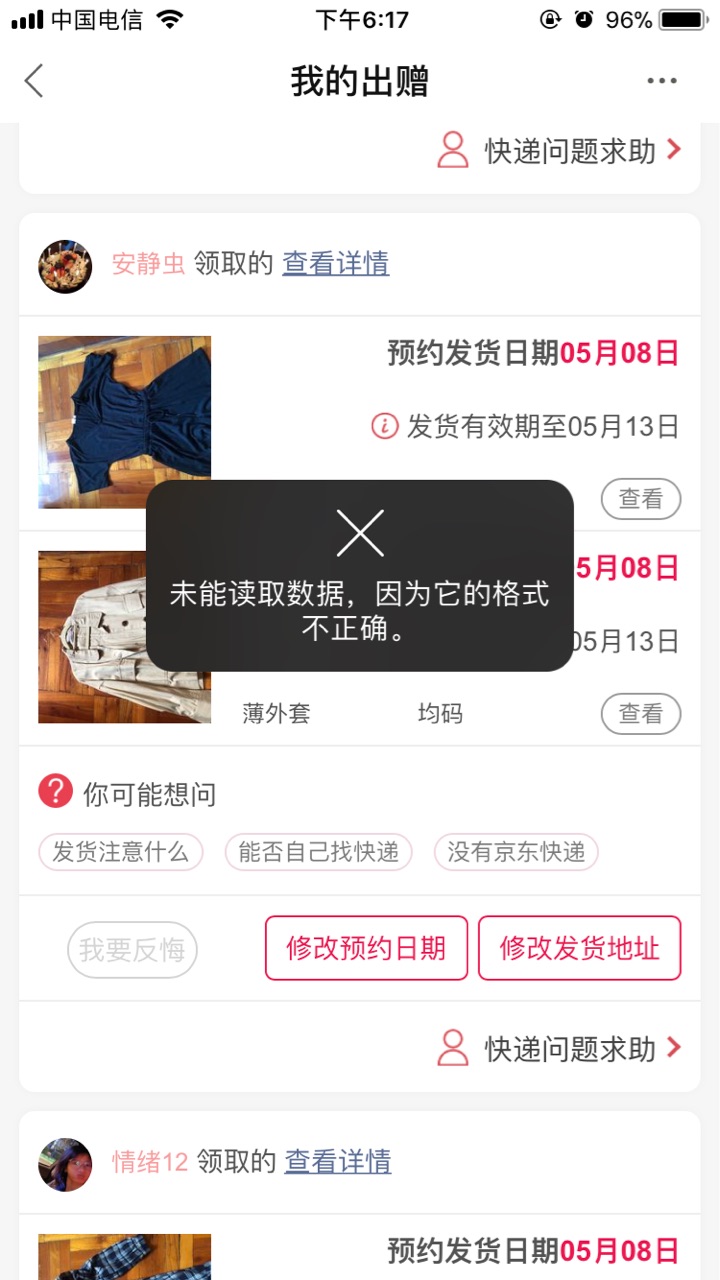720x1280 pixels.
Task: Open 情绪12's profile avatar
Action: point(65,1164)
